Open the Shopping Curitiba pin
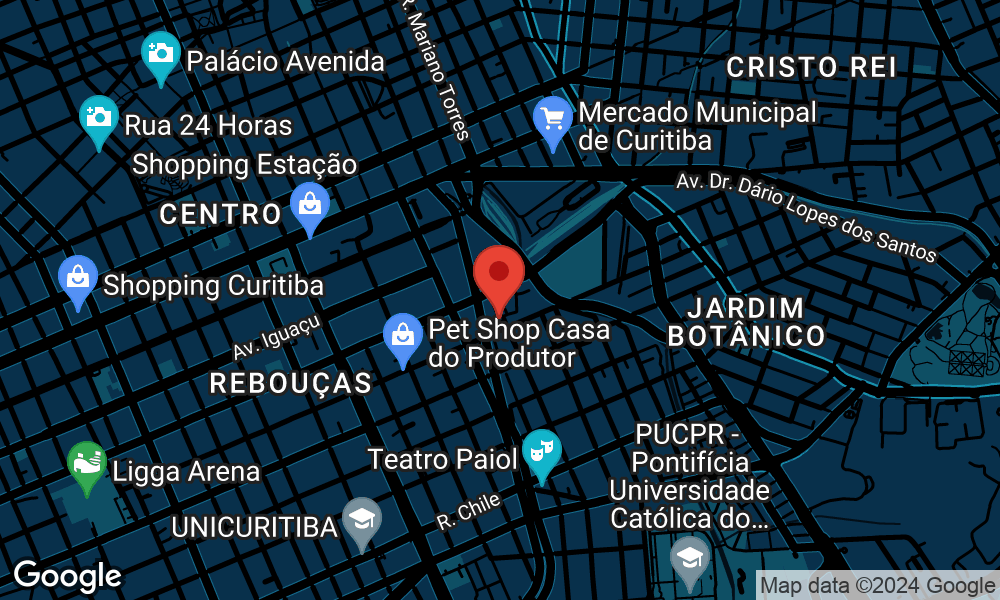Image resolution: width=1000 pixels, height=600 pixels. [78, 279]
